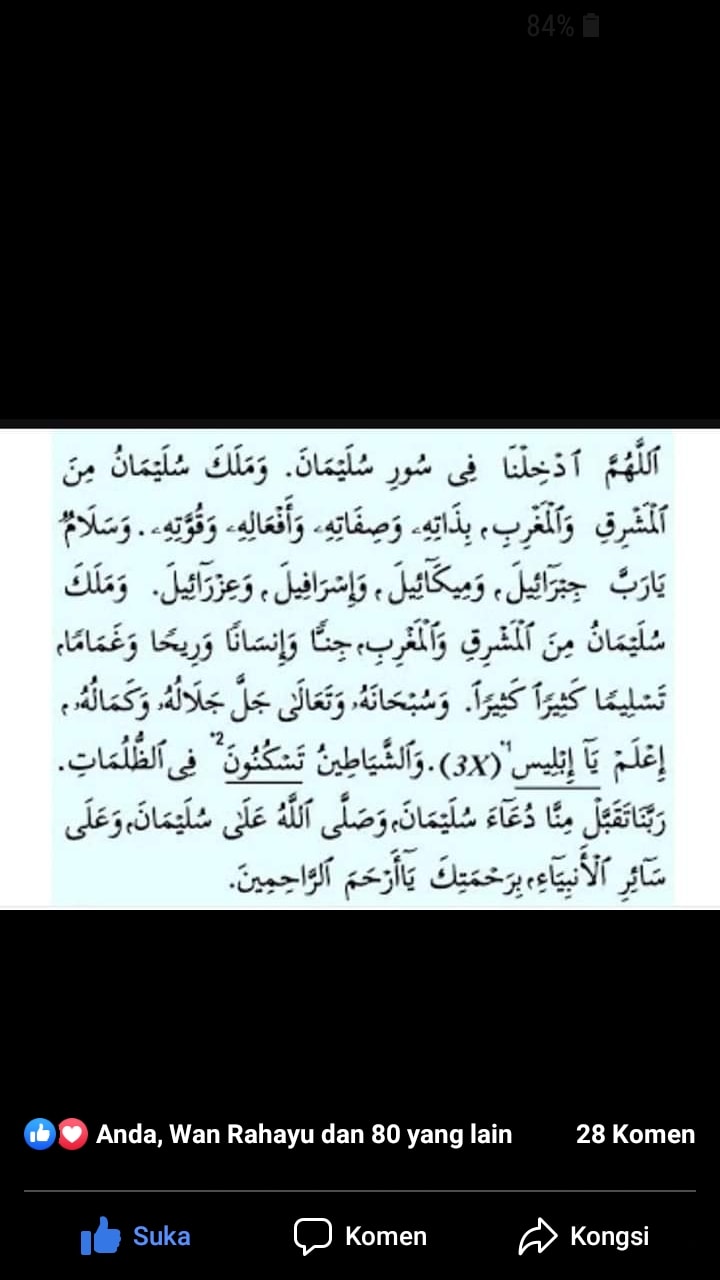Open the Komen comment button

point(360,1237)
